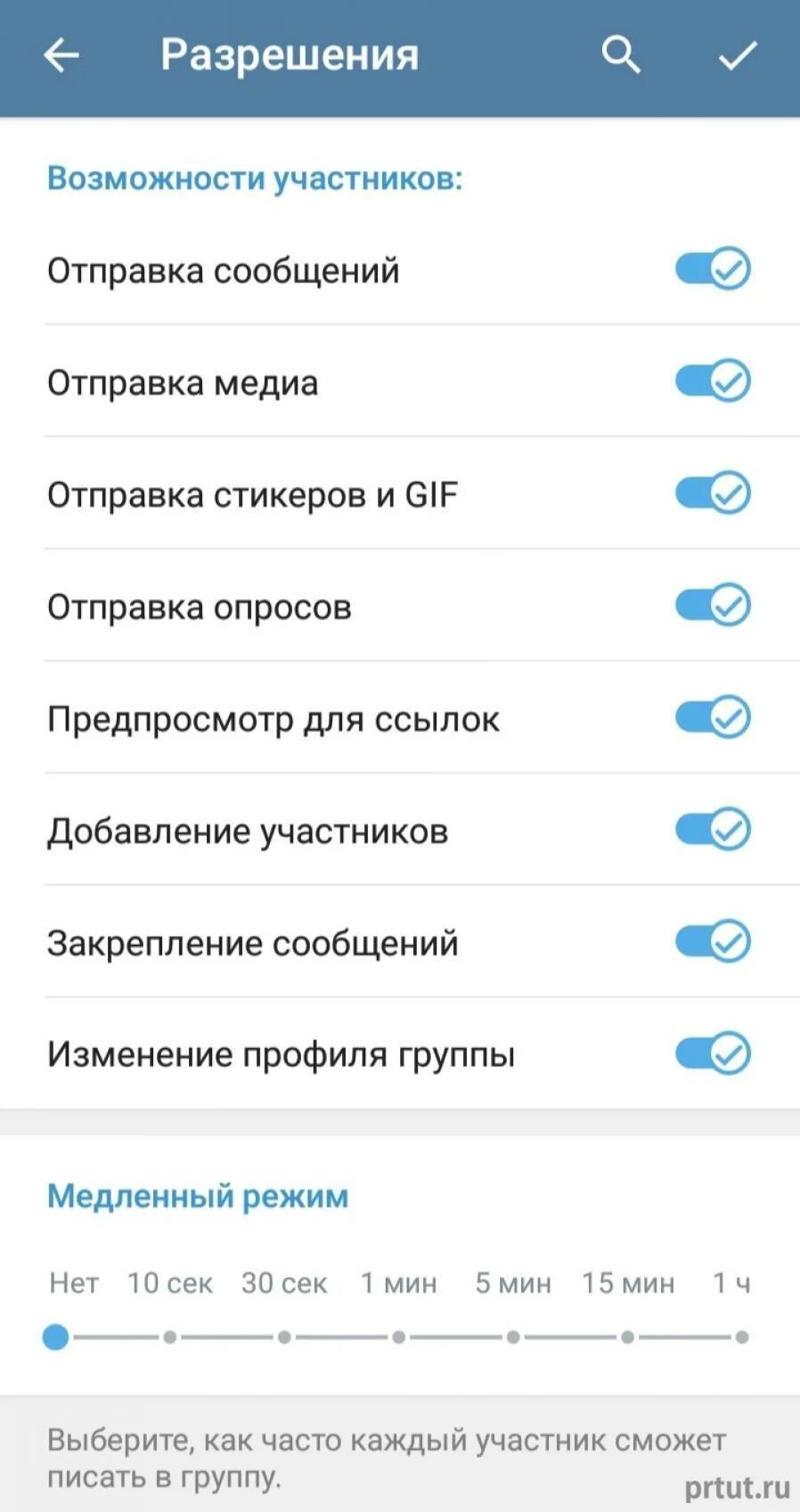Go back from the Разрешения screen
Image resolution: width=800 pixels, height=1512 pixels.
[61, 55]
